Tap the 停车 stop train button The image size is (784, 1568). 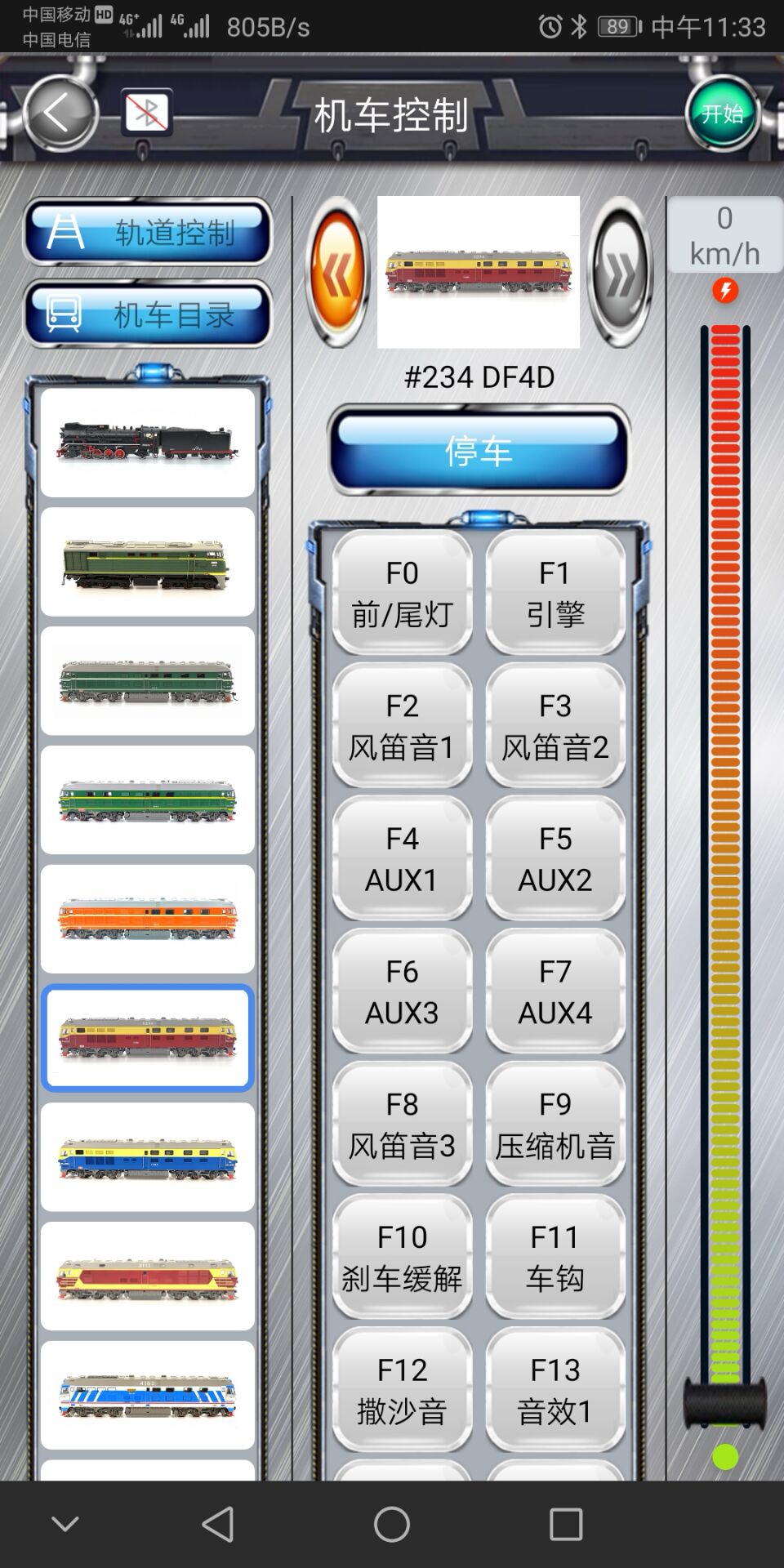pyautogui.click(x=479, y=450)
